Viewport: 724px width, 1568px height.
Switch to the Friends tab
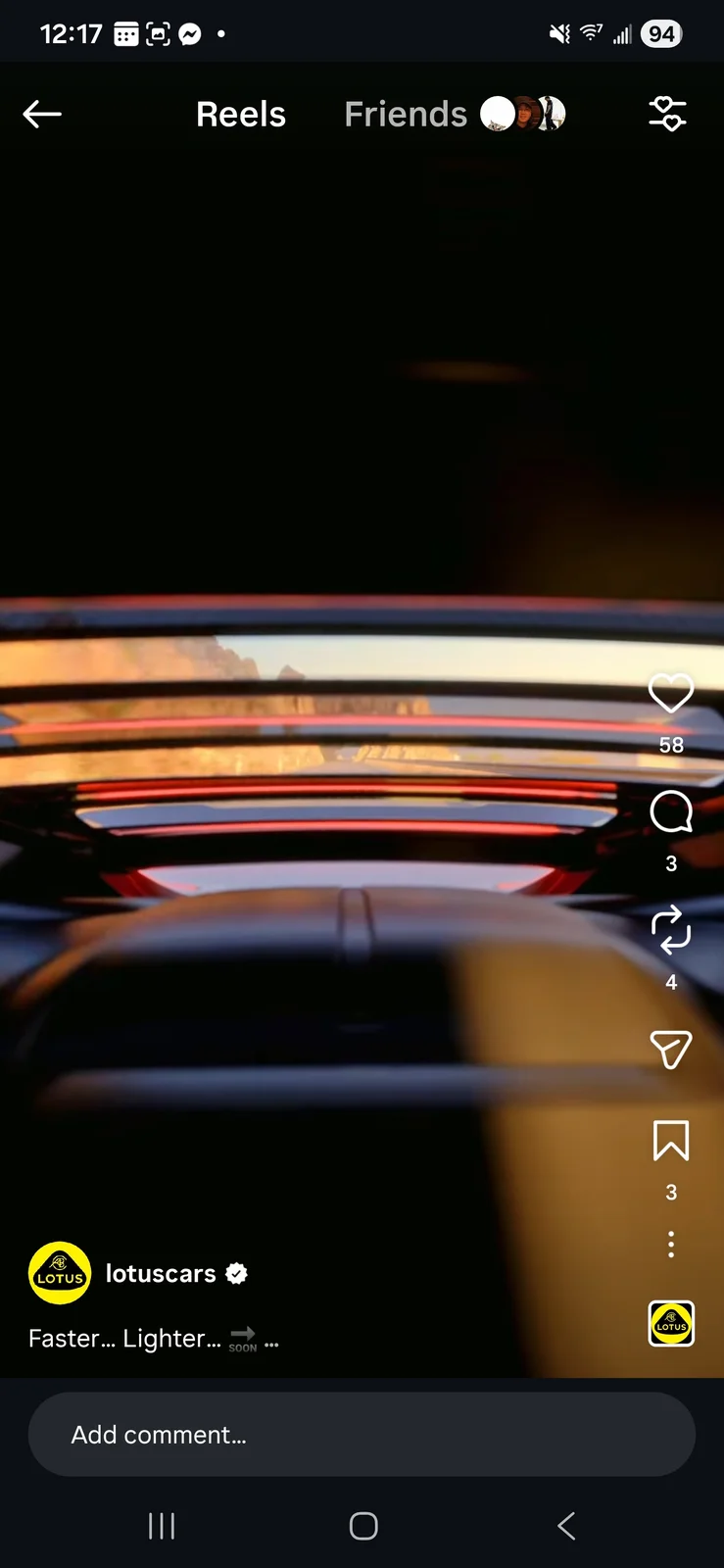406,115
